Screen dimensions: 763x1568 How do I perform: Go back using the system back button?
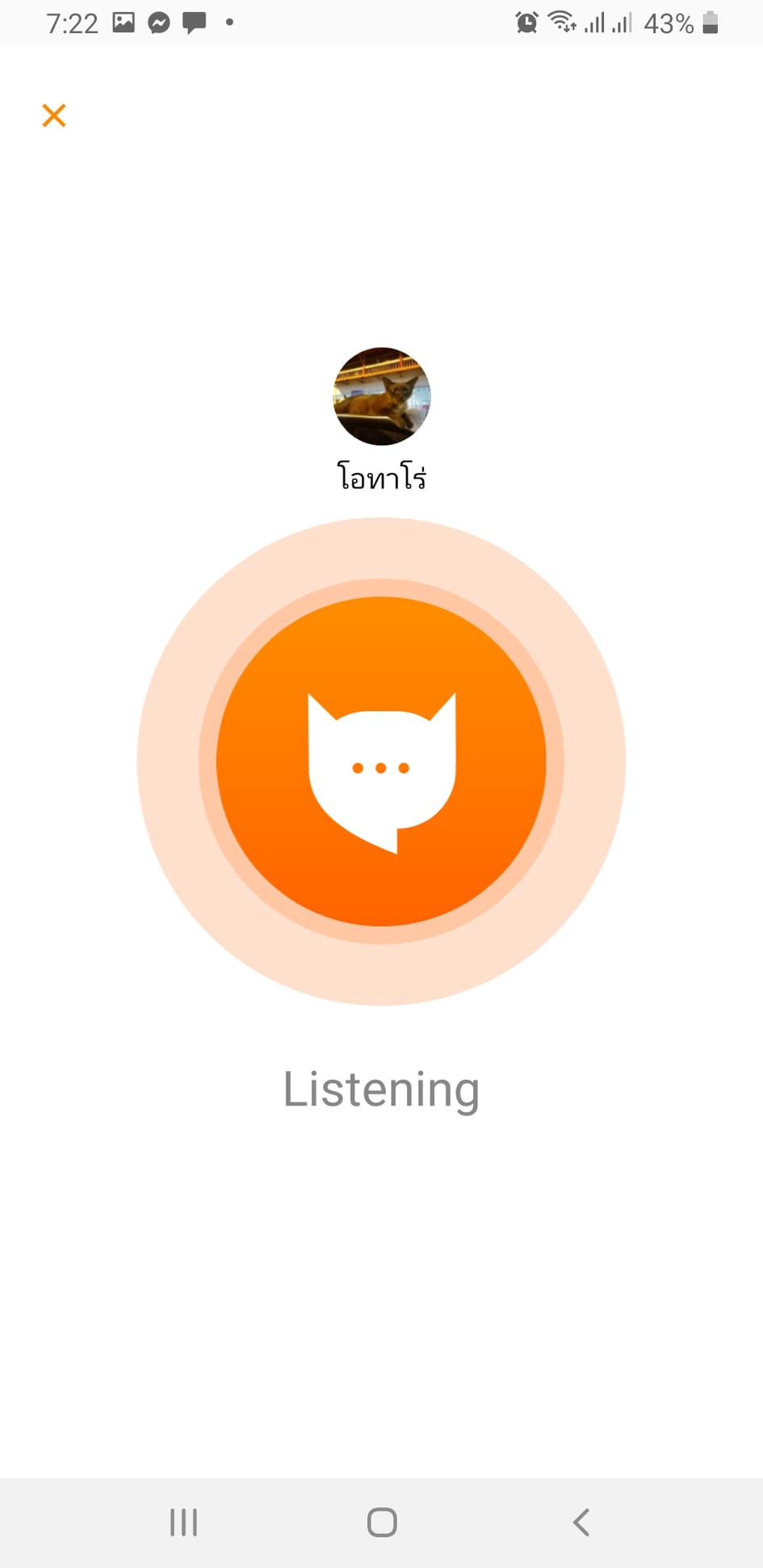pos(581,1522)
